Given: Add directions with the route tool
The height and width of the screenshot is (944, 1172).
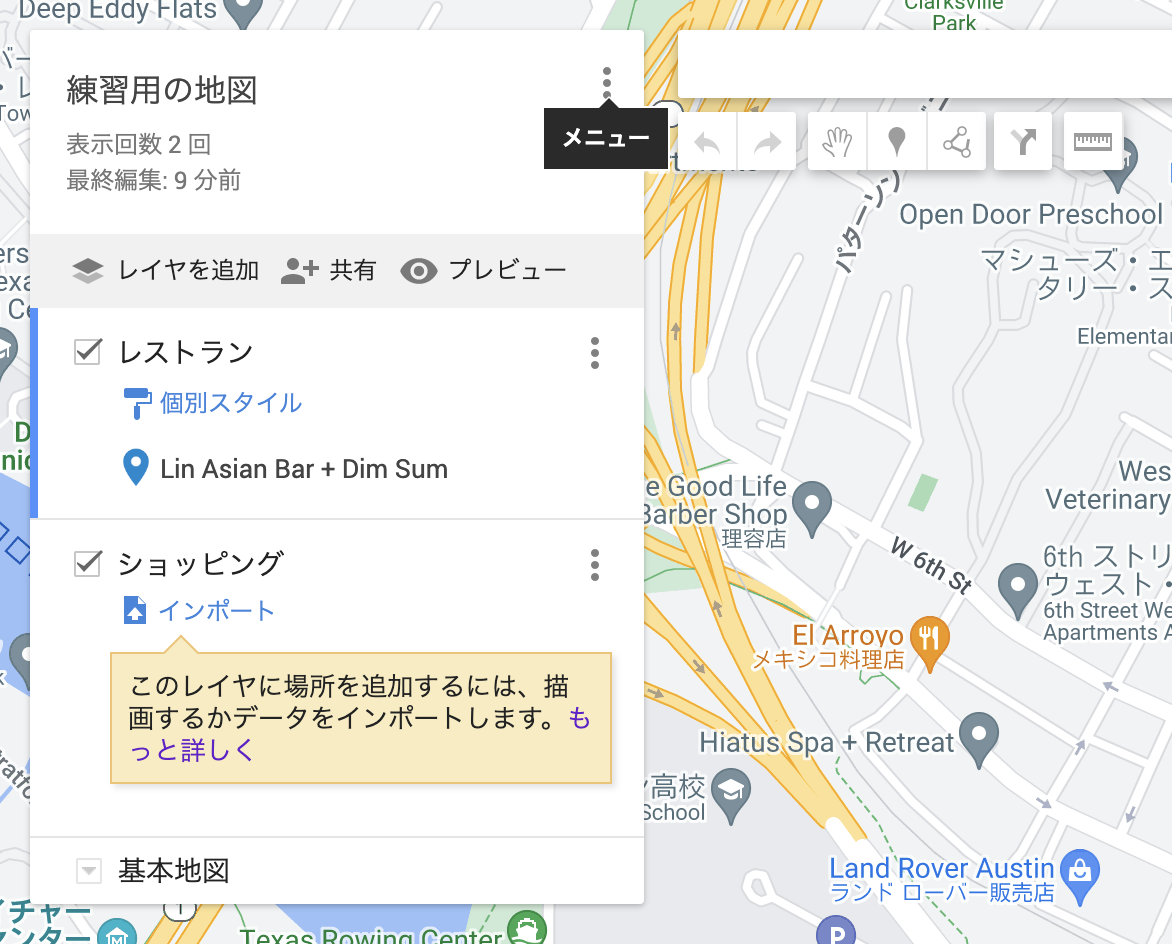Looking at the screenshot, I should [1023, 142].
